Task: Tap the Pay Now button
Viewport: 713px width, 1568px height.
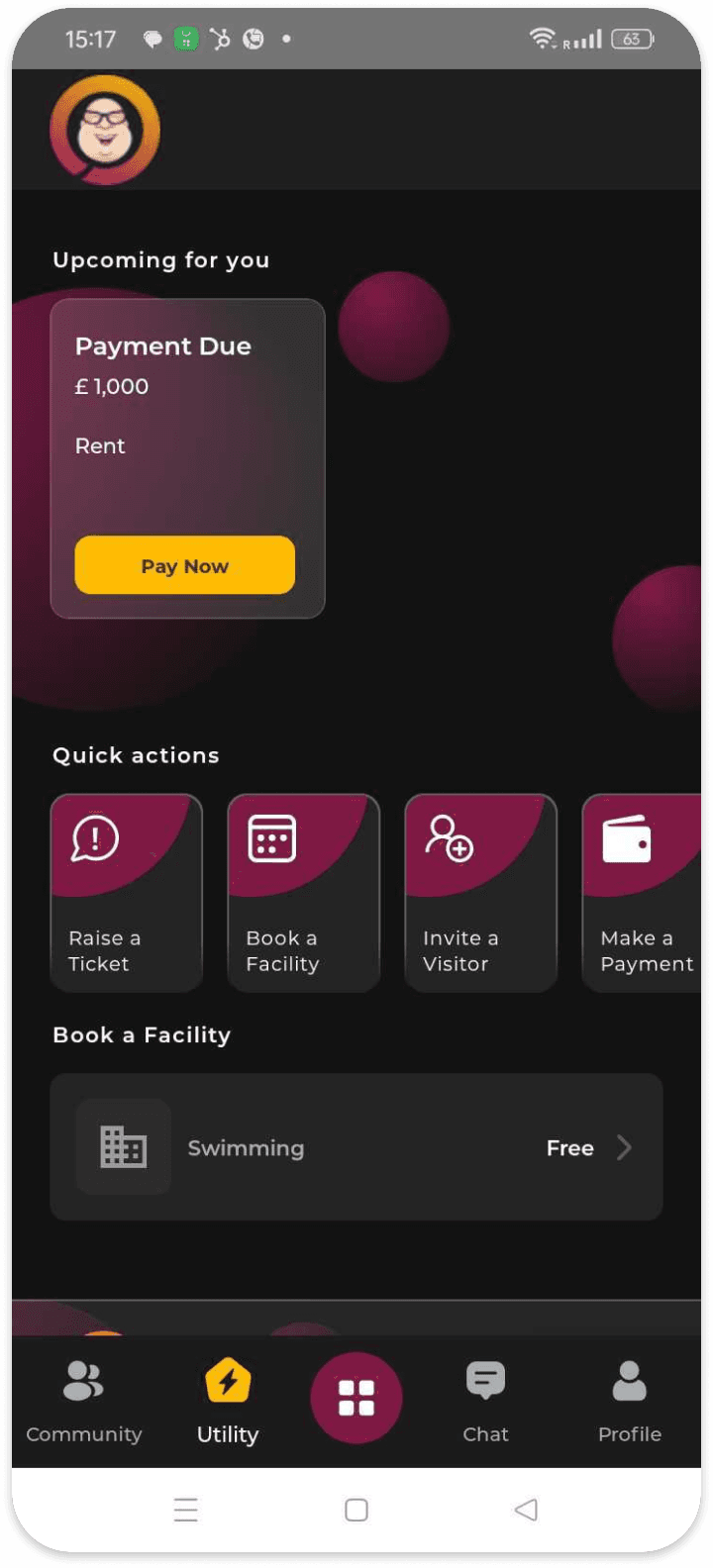Action: [x=185, y=565]
